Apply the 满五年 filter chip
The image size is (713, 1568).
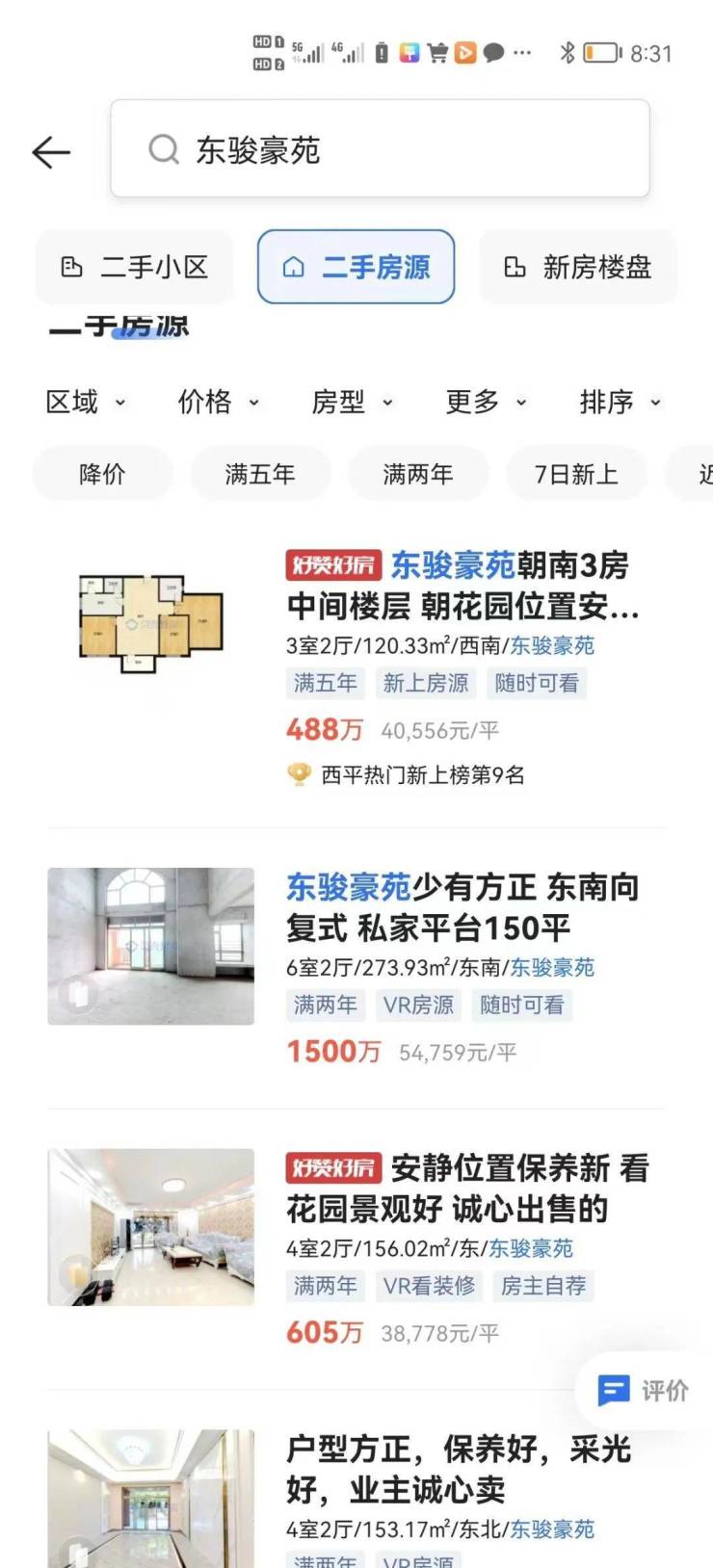tap(260, 474)
